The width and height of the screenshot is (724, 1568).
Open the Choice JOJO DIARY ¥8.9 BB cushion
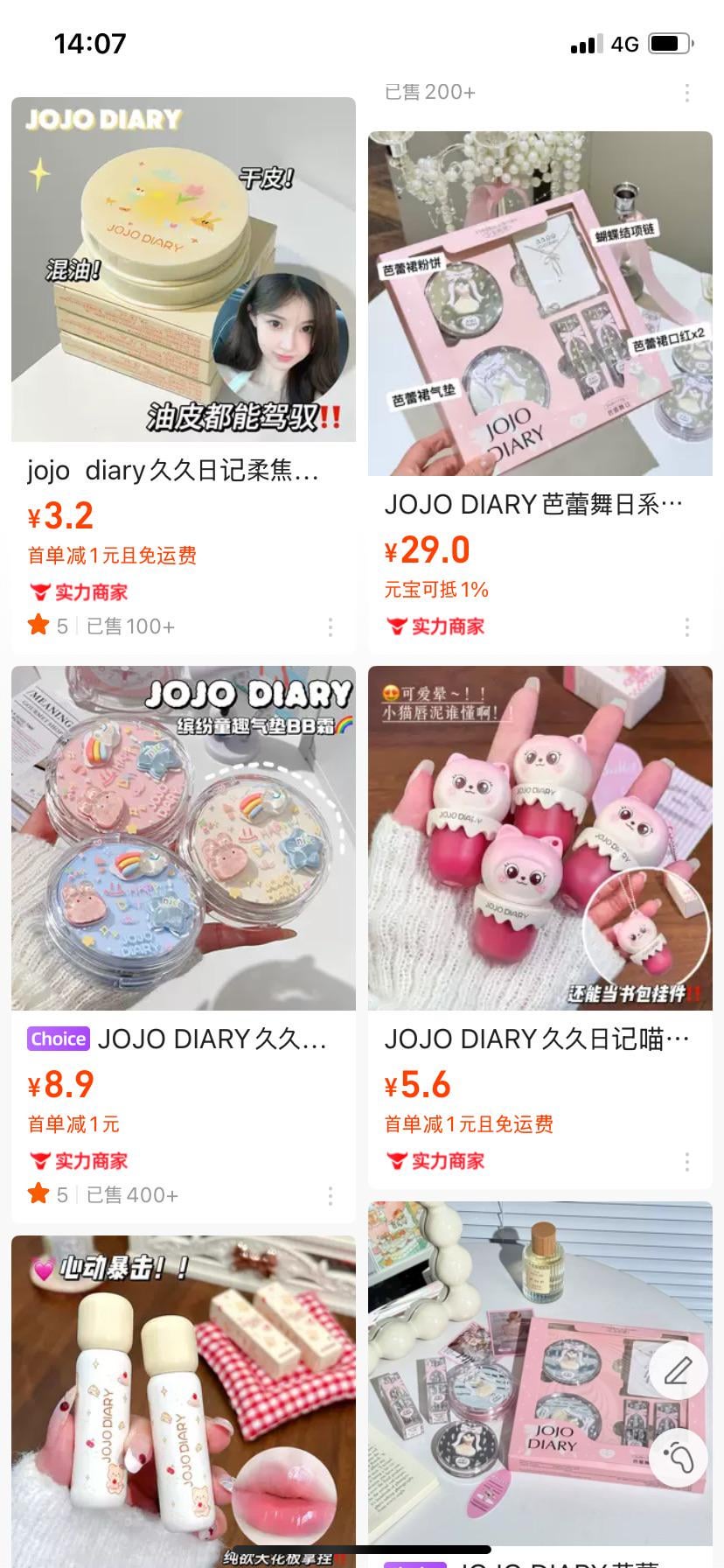[183, 838]
